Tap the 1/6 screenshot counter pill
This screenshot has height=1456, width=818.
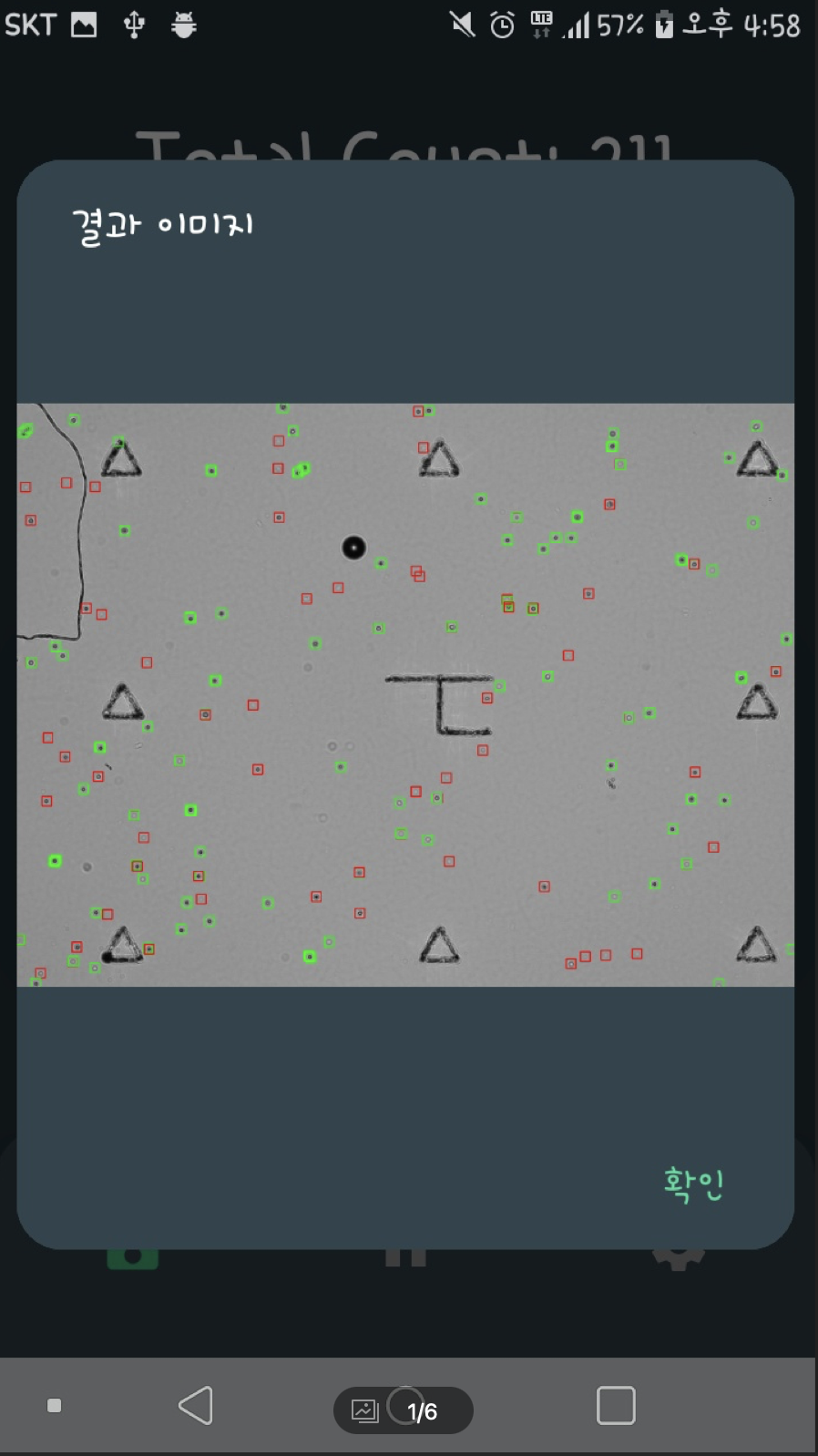(x=404, y=1410)
